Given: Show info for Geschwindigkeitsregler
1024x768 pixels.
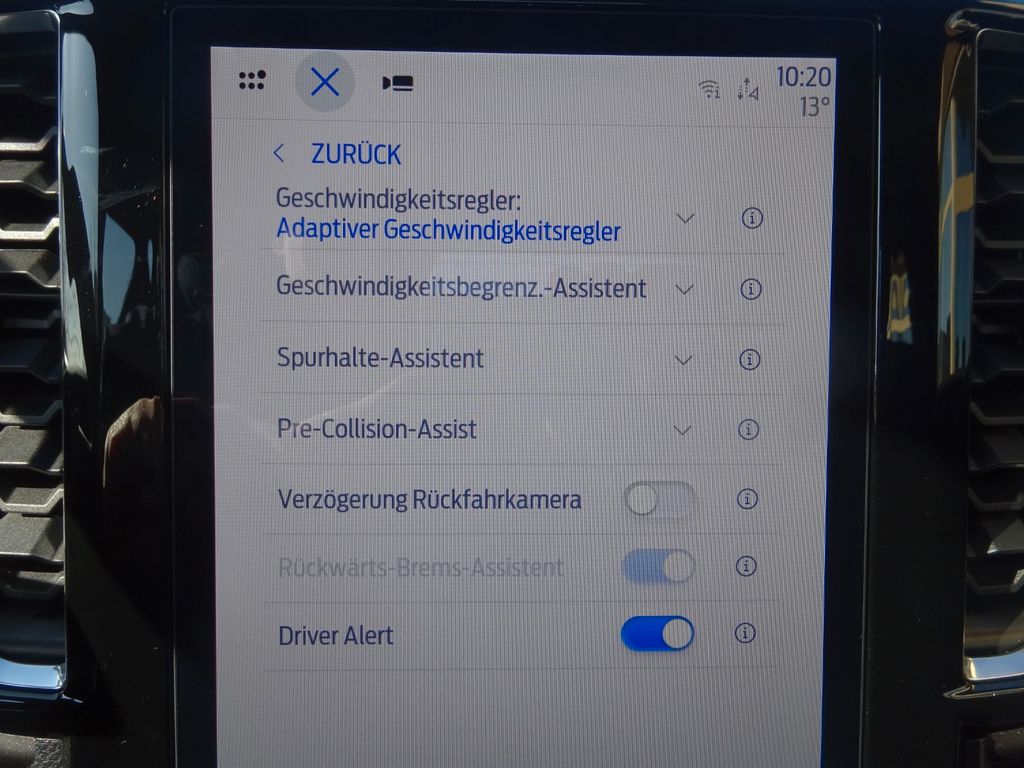Looking at the screenshot, I should click(752, 218).
